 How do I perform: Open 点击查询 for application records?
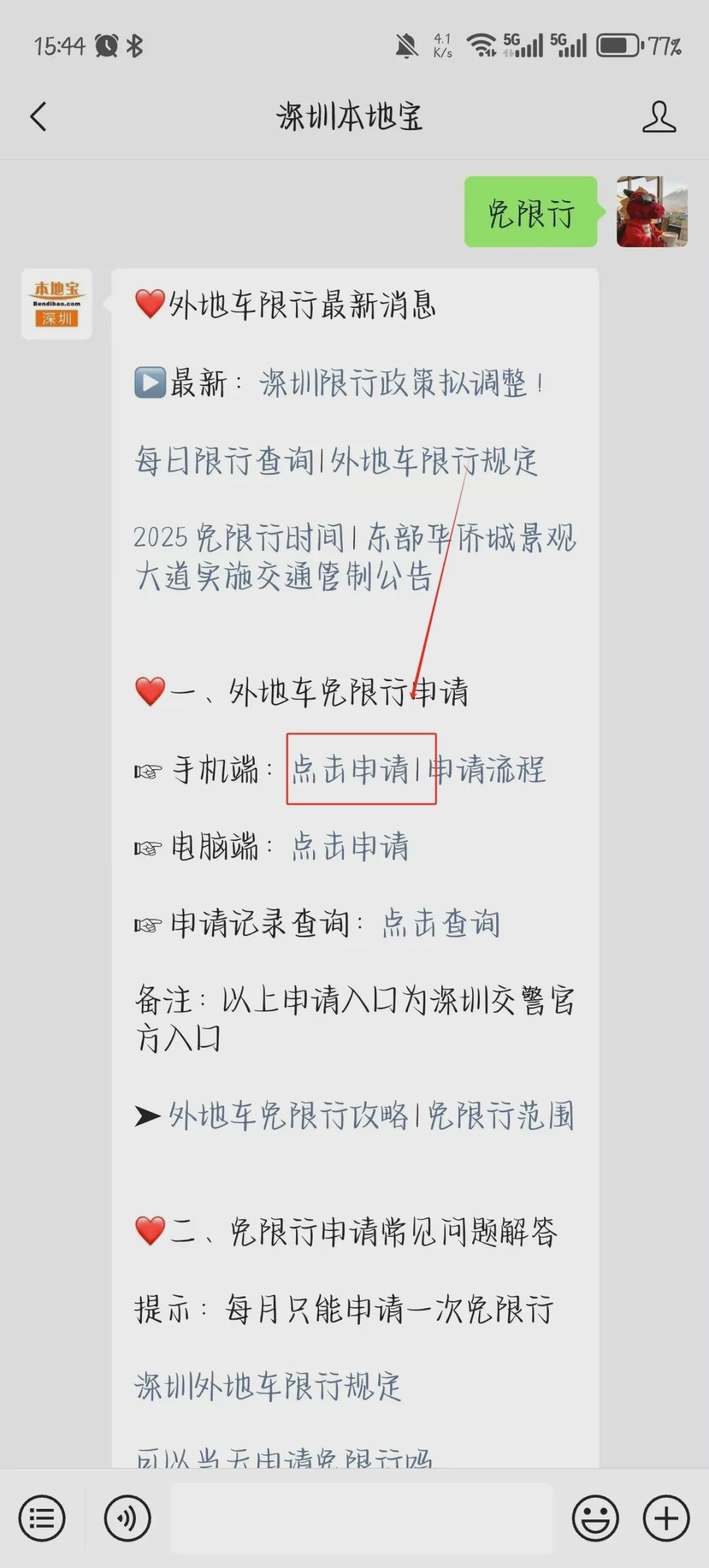pos(440,924)
